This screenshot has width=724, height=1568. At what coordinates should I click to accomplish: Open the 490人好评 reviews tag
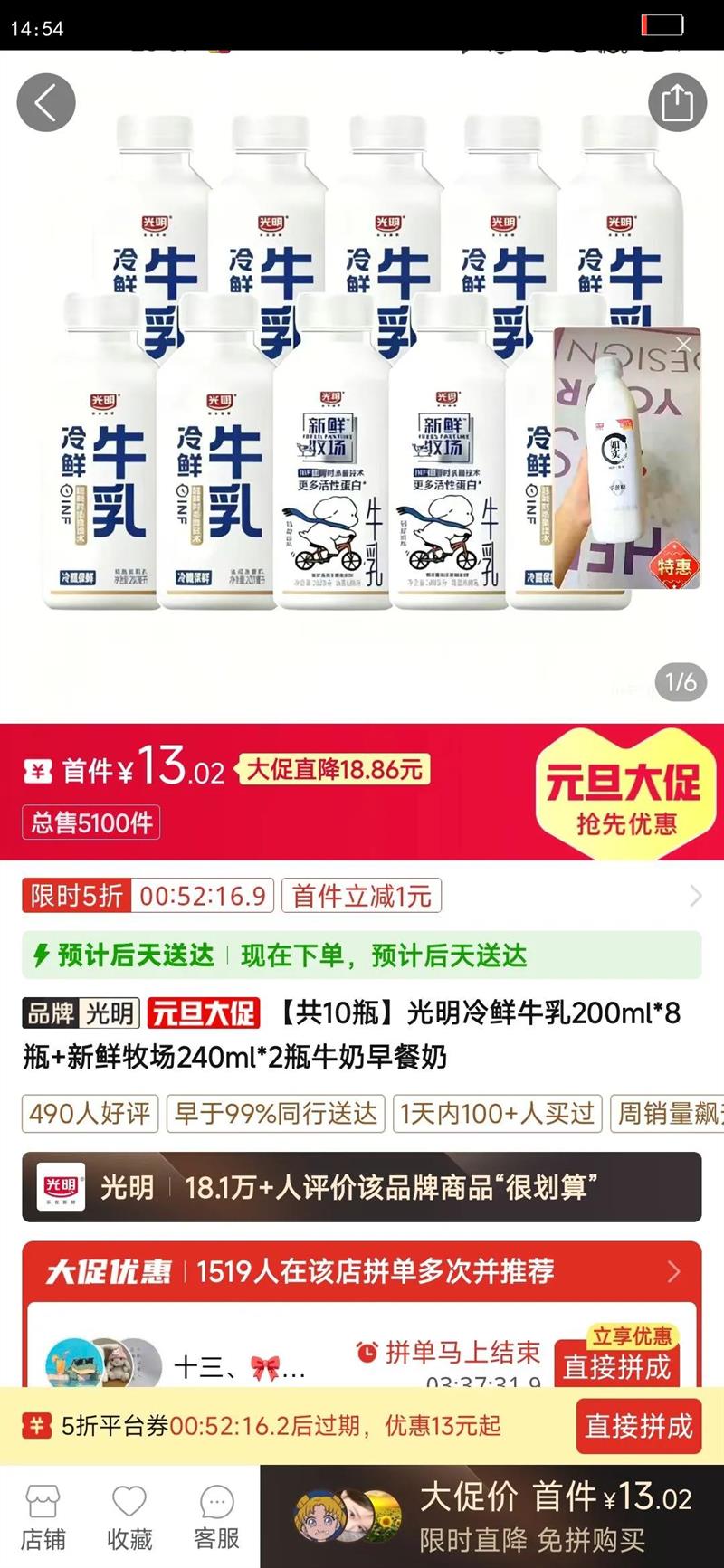(89, 1114)
